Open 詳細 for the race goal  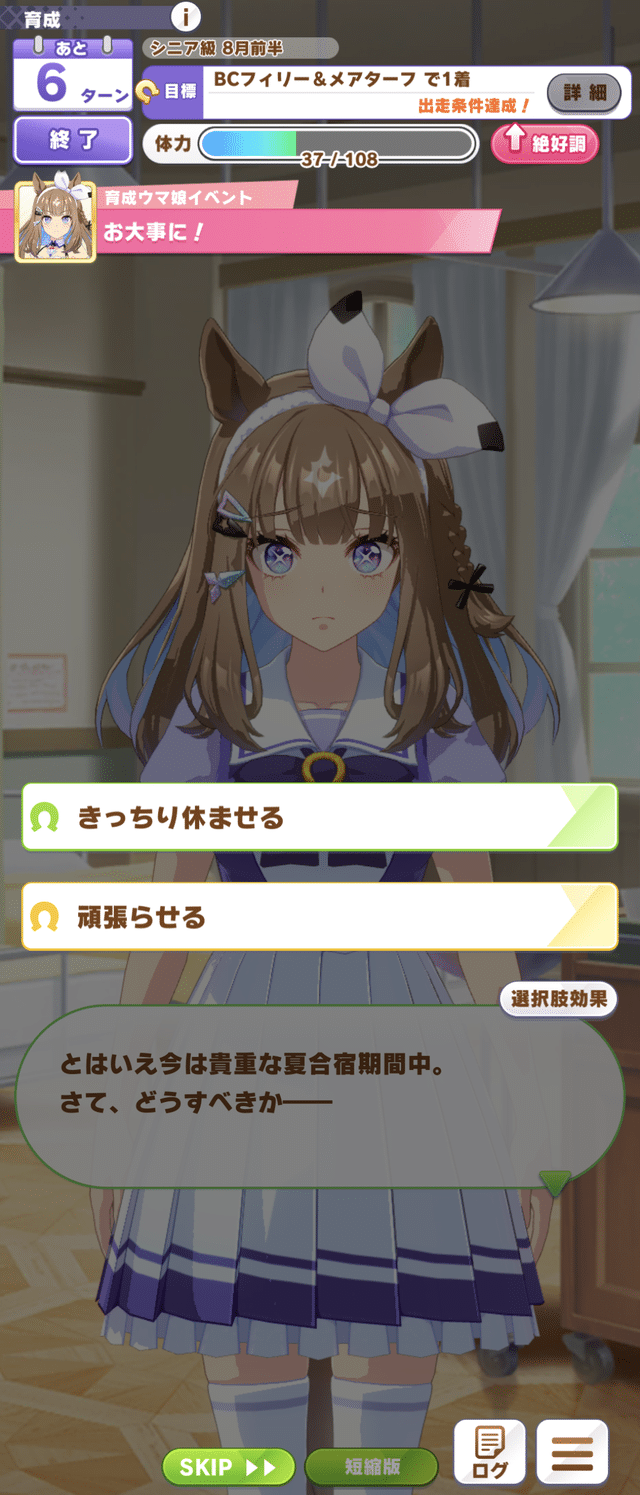point(584,93)
